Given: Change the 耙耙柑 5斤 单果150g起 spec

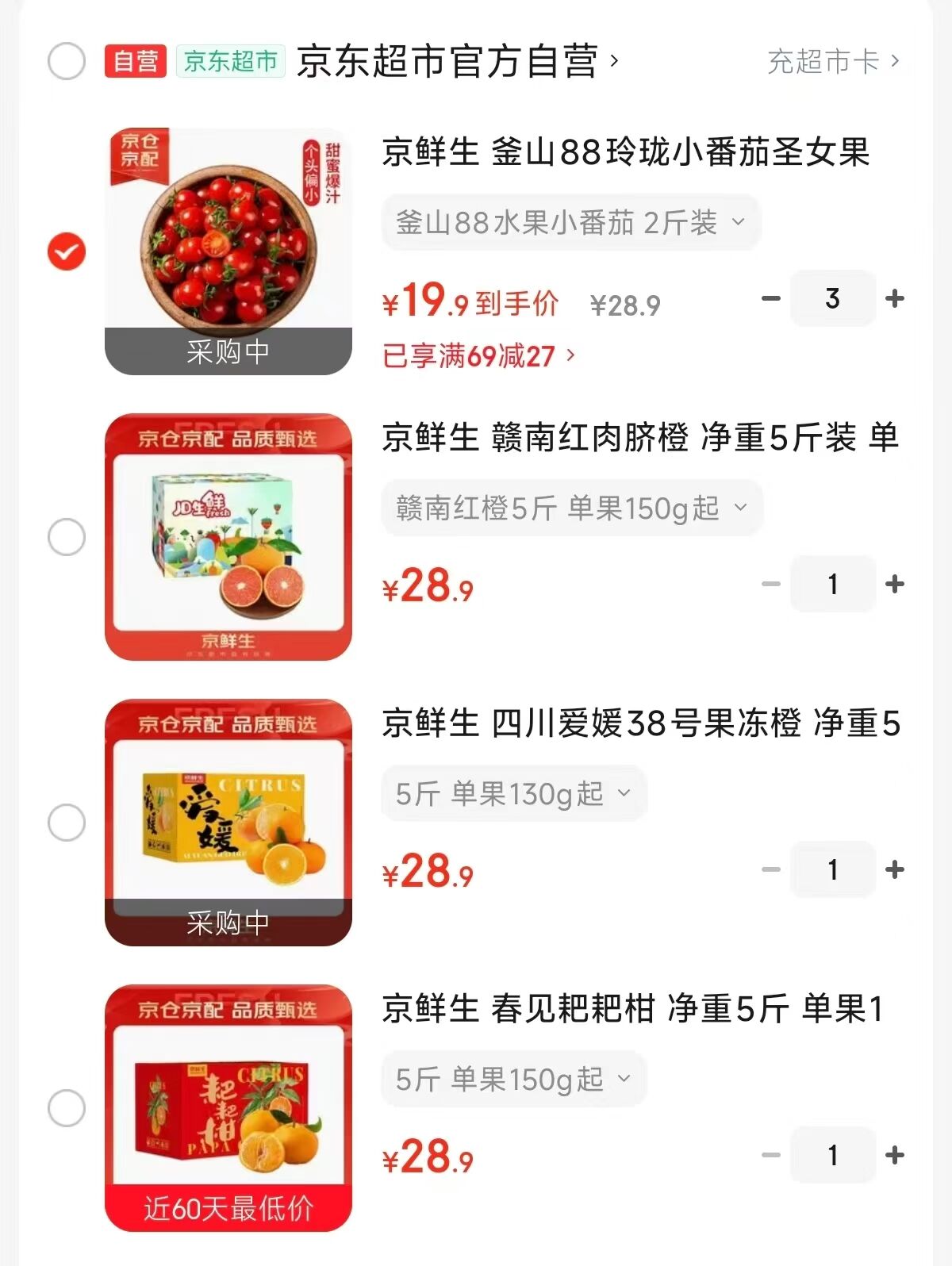Looking at the screenshot, I should 513,1080.
